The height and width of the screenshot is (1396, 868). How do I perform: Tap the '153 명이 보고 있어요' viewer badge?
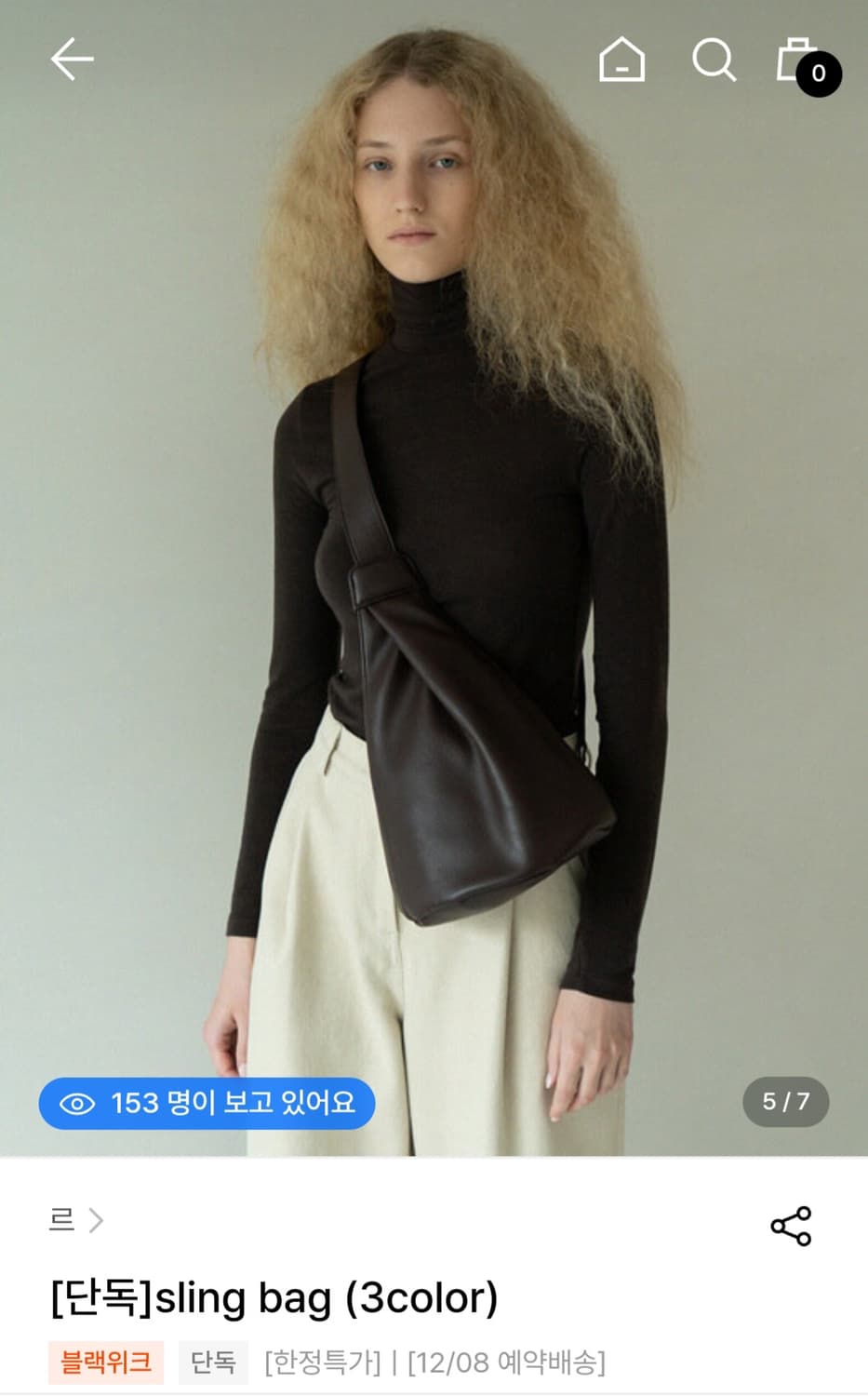[205, 1103]
